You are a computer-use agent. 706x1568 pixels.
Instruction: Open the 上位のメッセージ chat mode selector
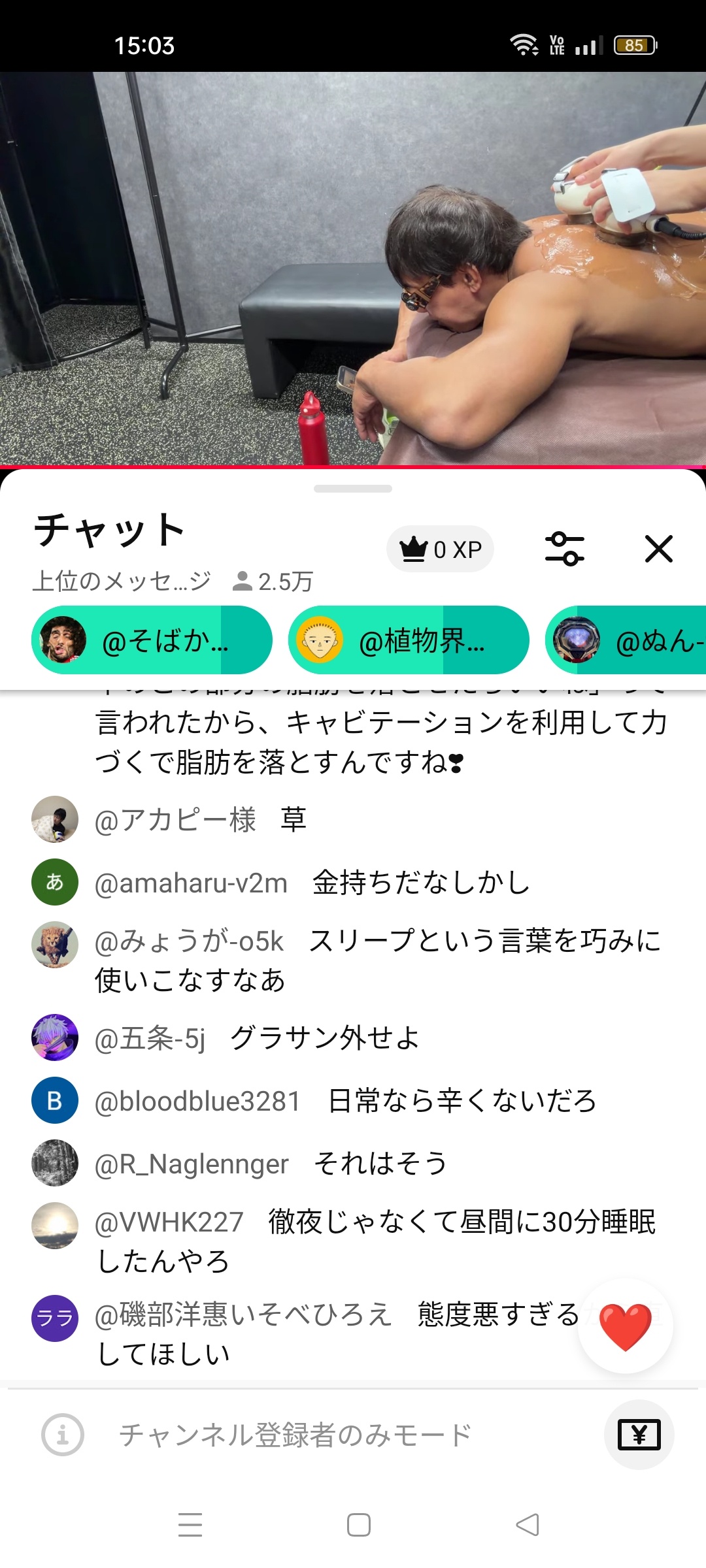tap(122, 581)
